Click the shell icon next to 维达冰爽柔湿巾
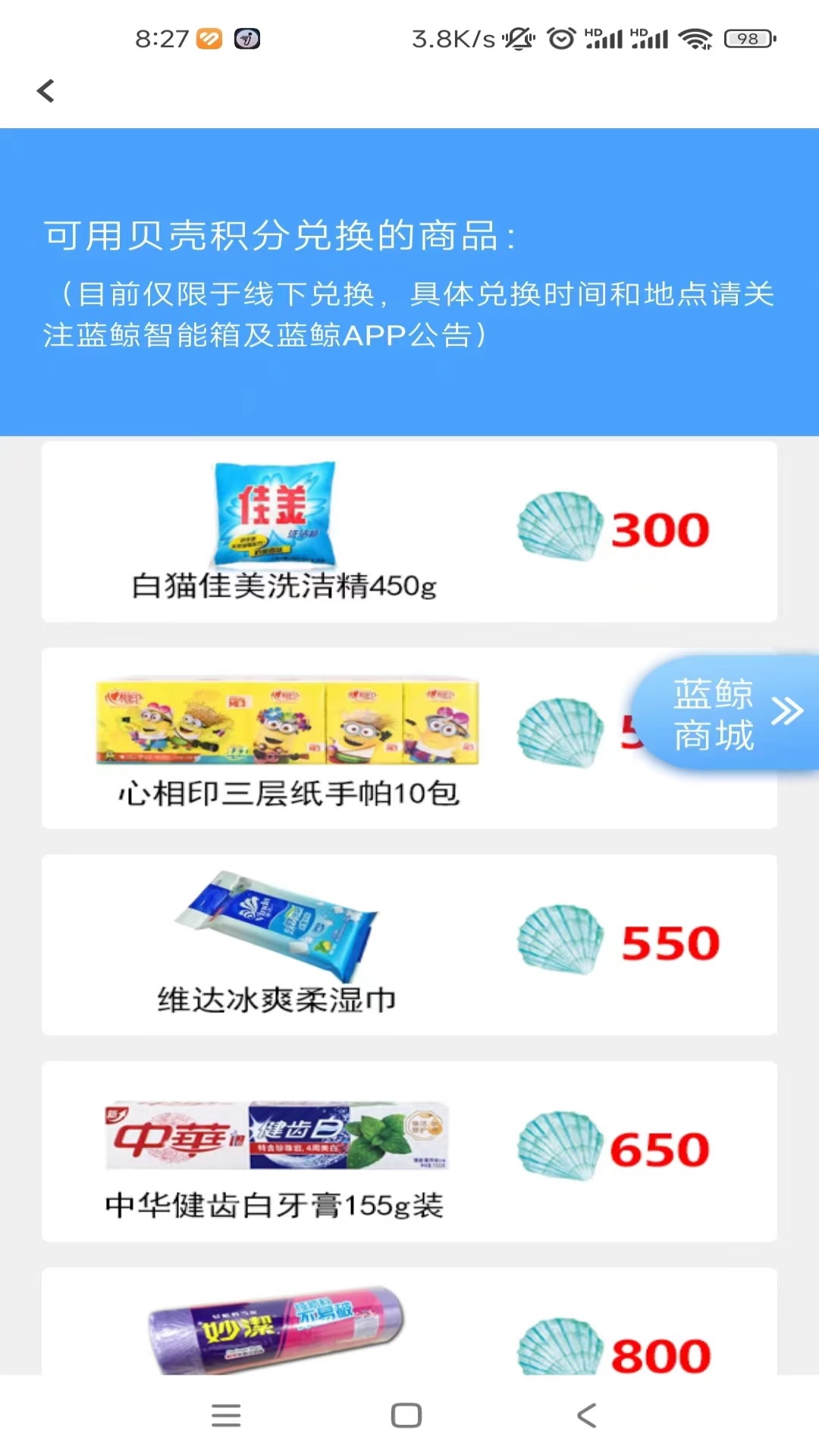This screenshot has height=1456, width=819. (x=559, y=940)
